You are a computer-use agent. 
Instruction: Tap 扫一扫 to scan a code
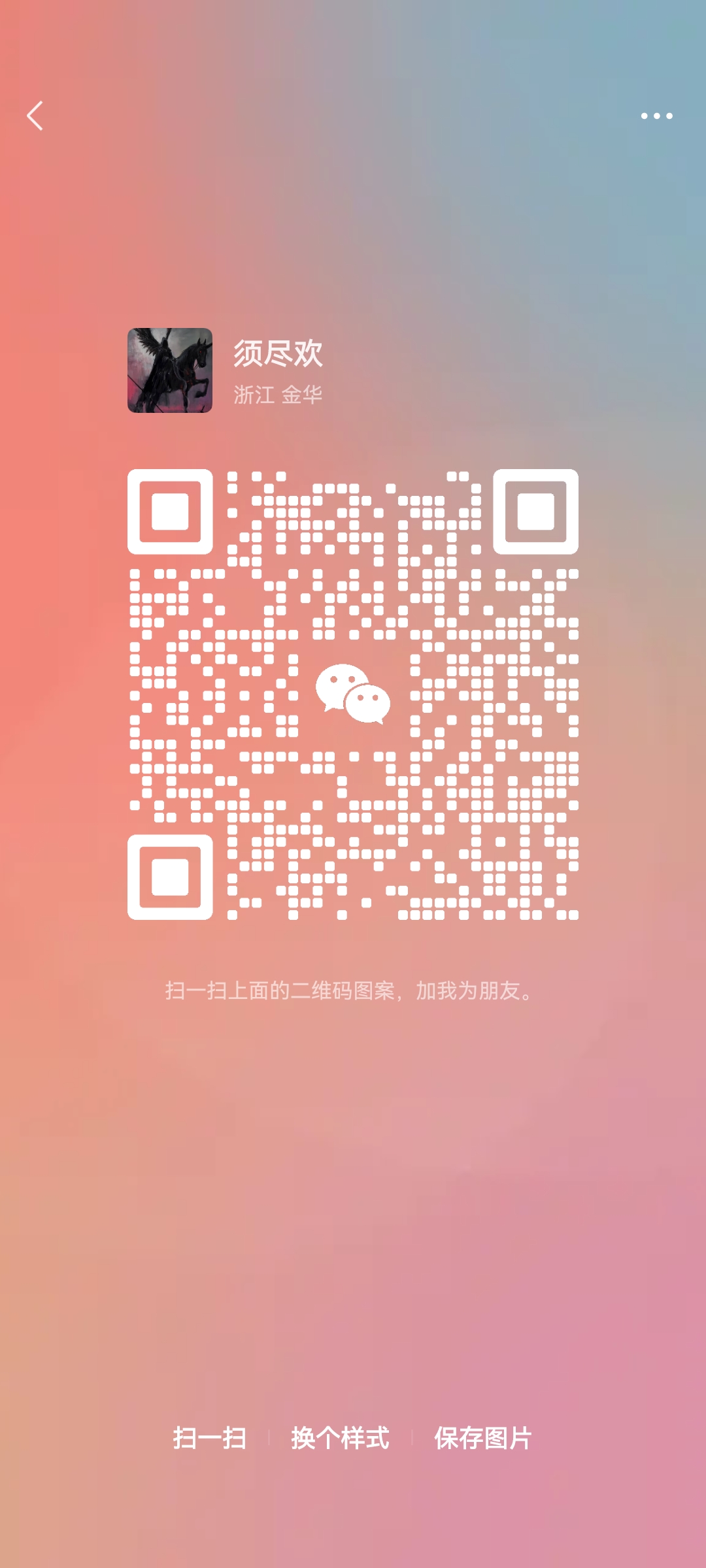coord(209,1438)
